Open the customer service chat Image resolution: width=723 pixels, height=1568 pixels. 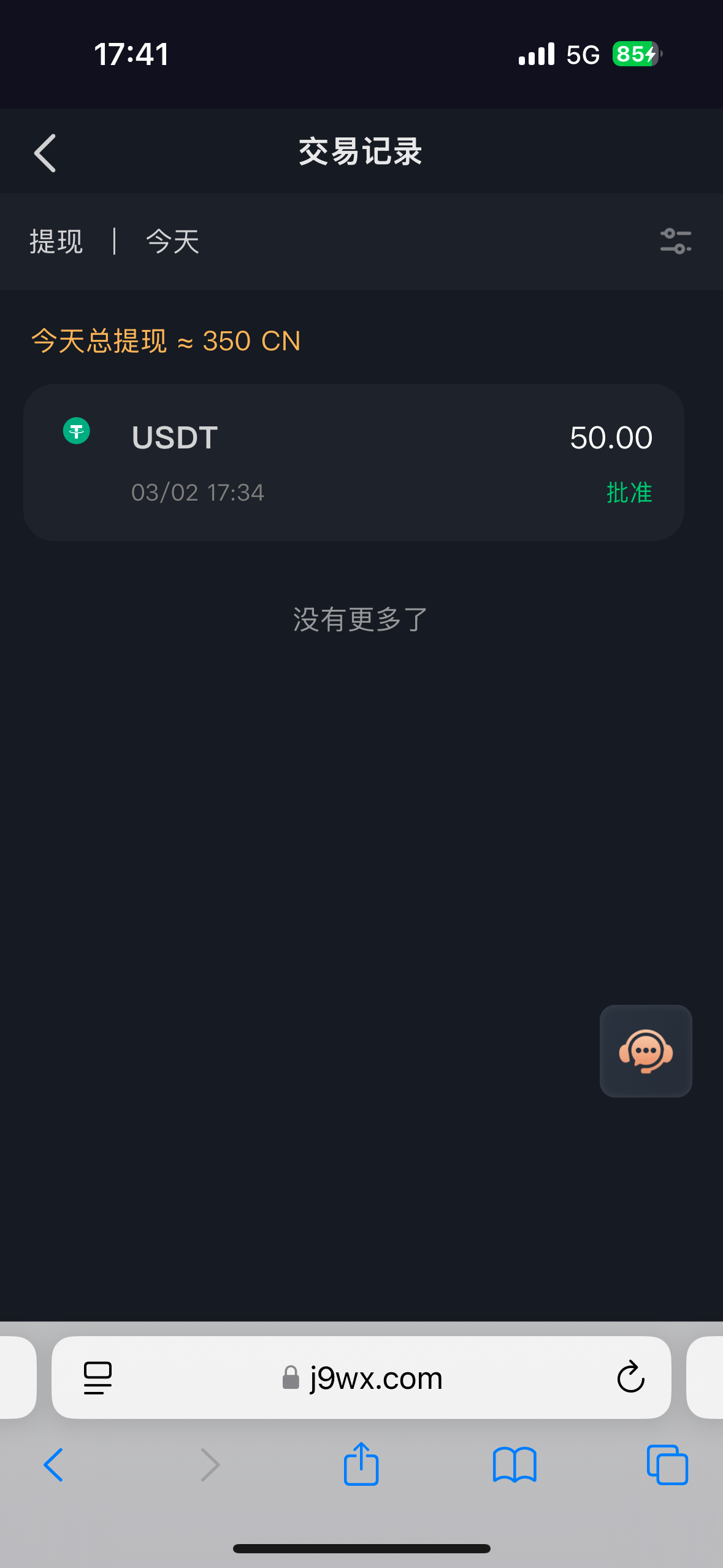pyautogui.click(x=646, y=1051)
